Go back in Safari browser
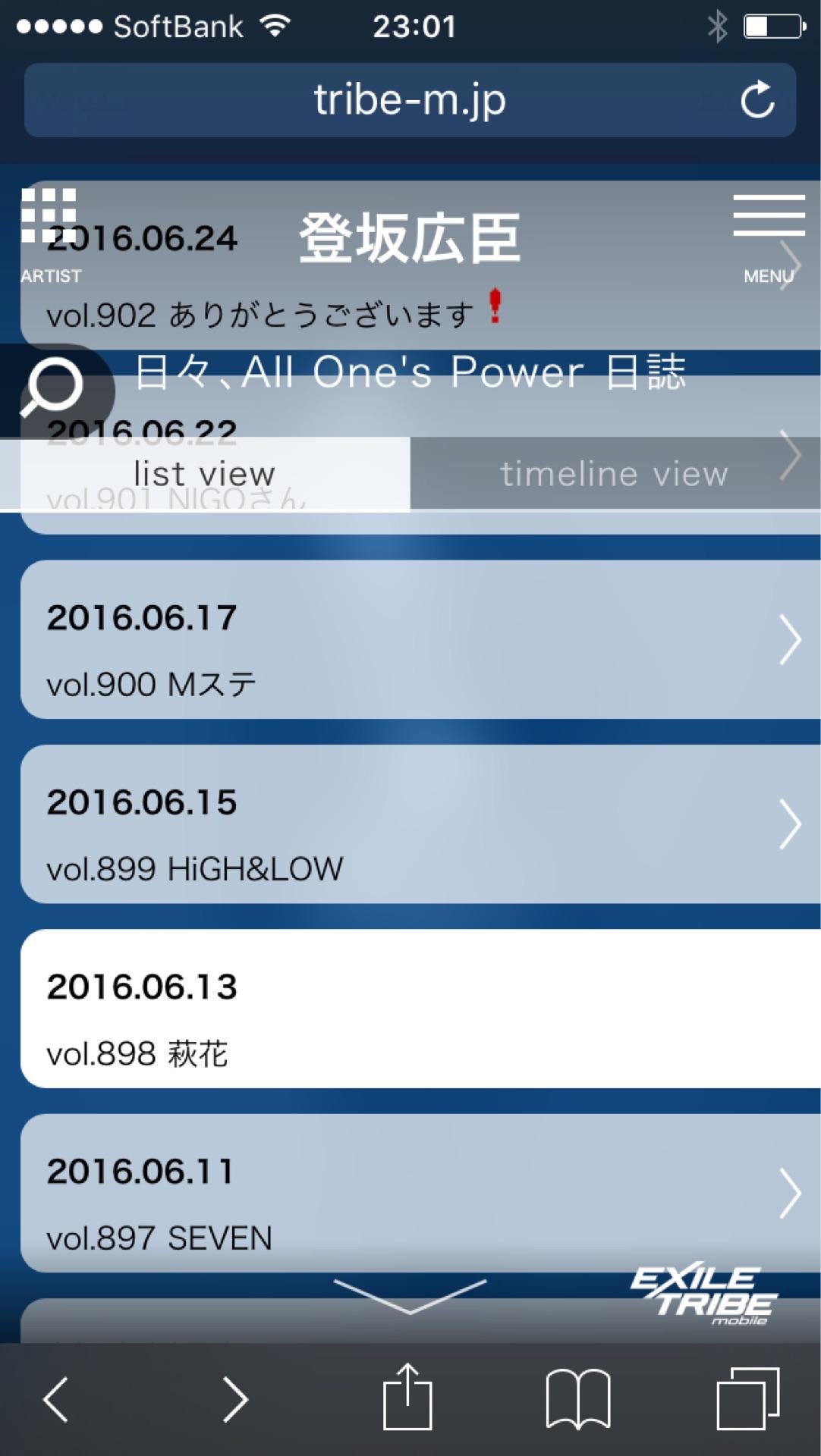Viewport: 821px width, 1456px height. [55, 1398]
